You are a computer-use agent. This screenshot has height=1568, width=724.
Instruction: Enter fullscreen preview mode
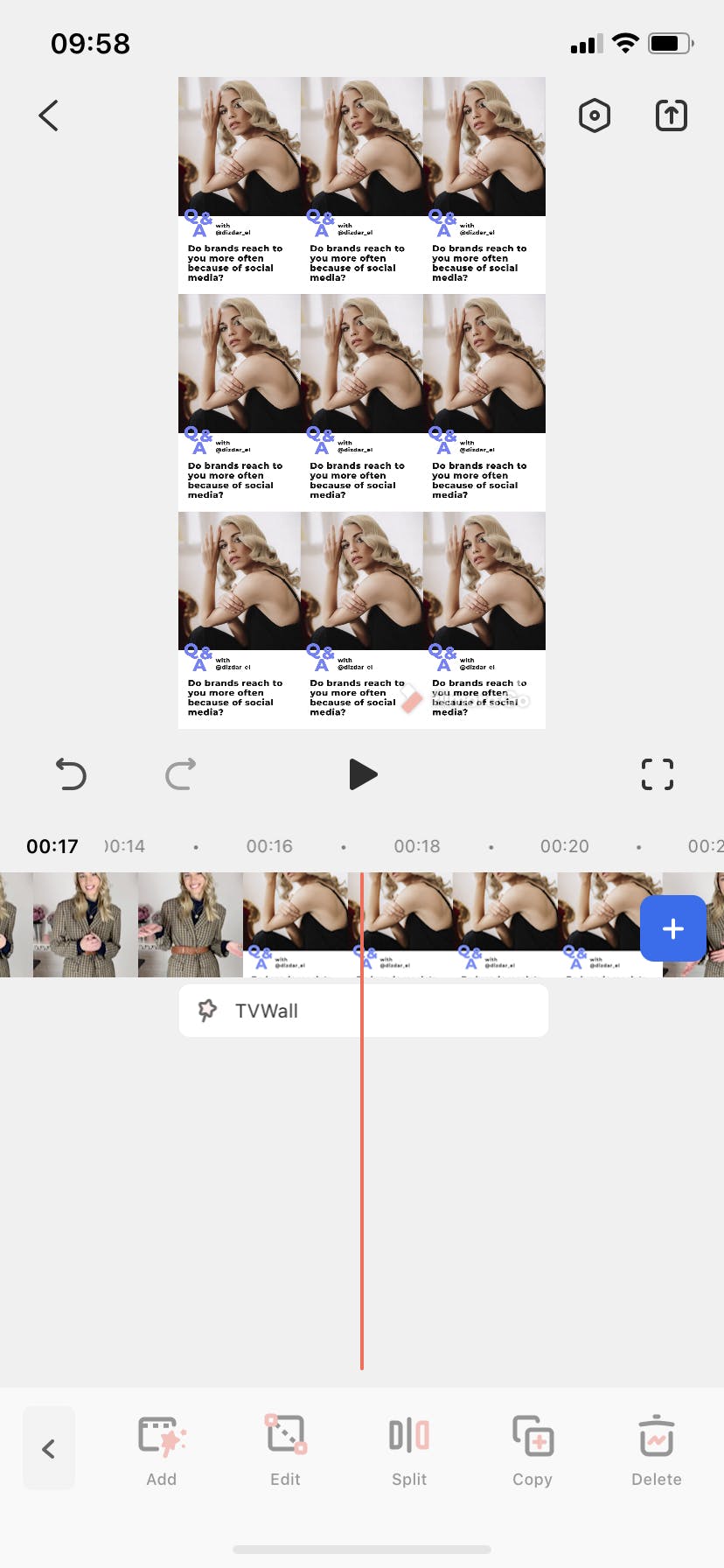(x=657, y=774)
